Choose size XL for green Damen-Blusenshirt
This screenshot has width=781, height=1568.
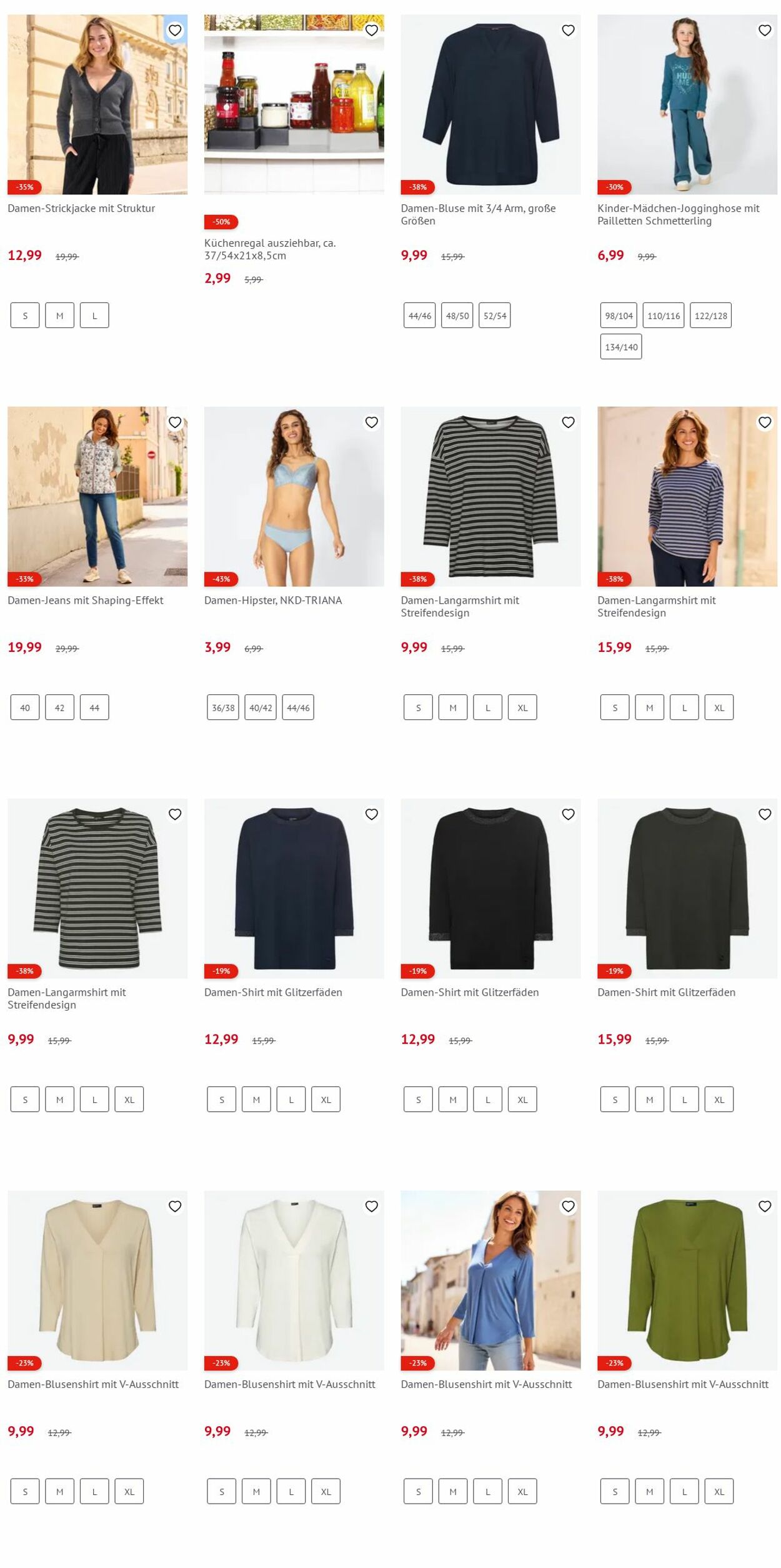coord(719,1491)
